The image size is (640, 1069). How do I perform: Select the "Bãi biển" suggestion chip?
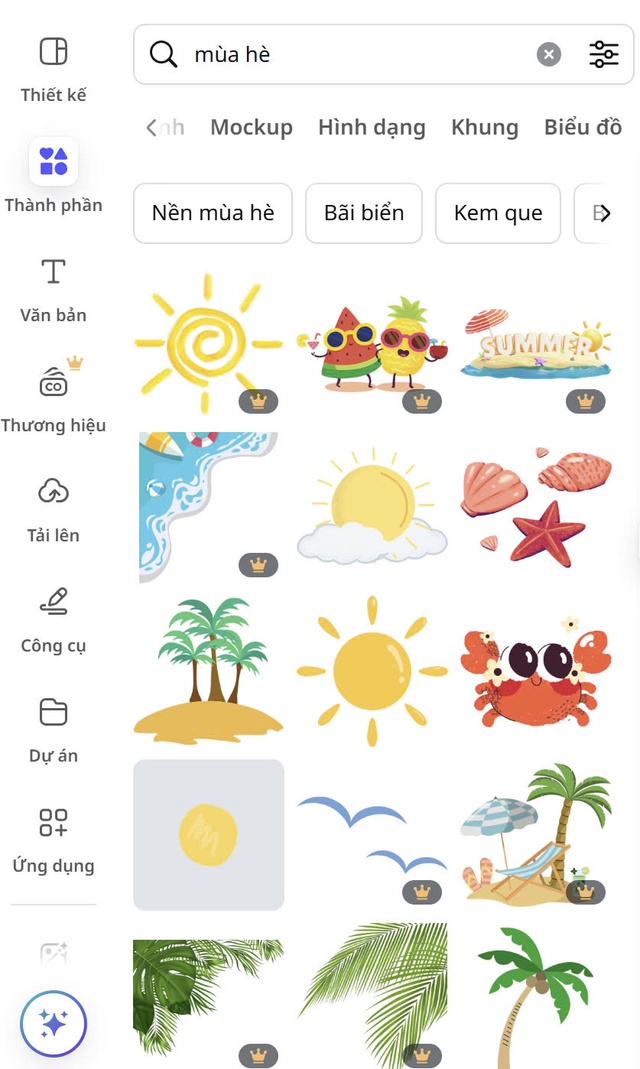[x=364, y=213]
